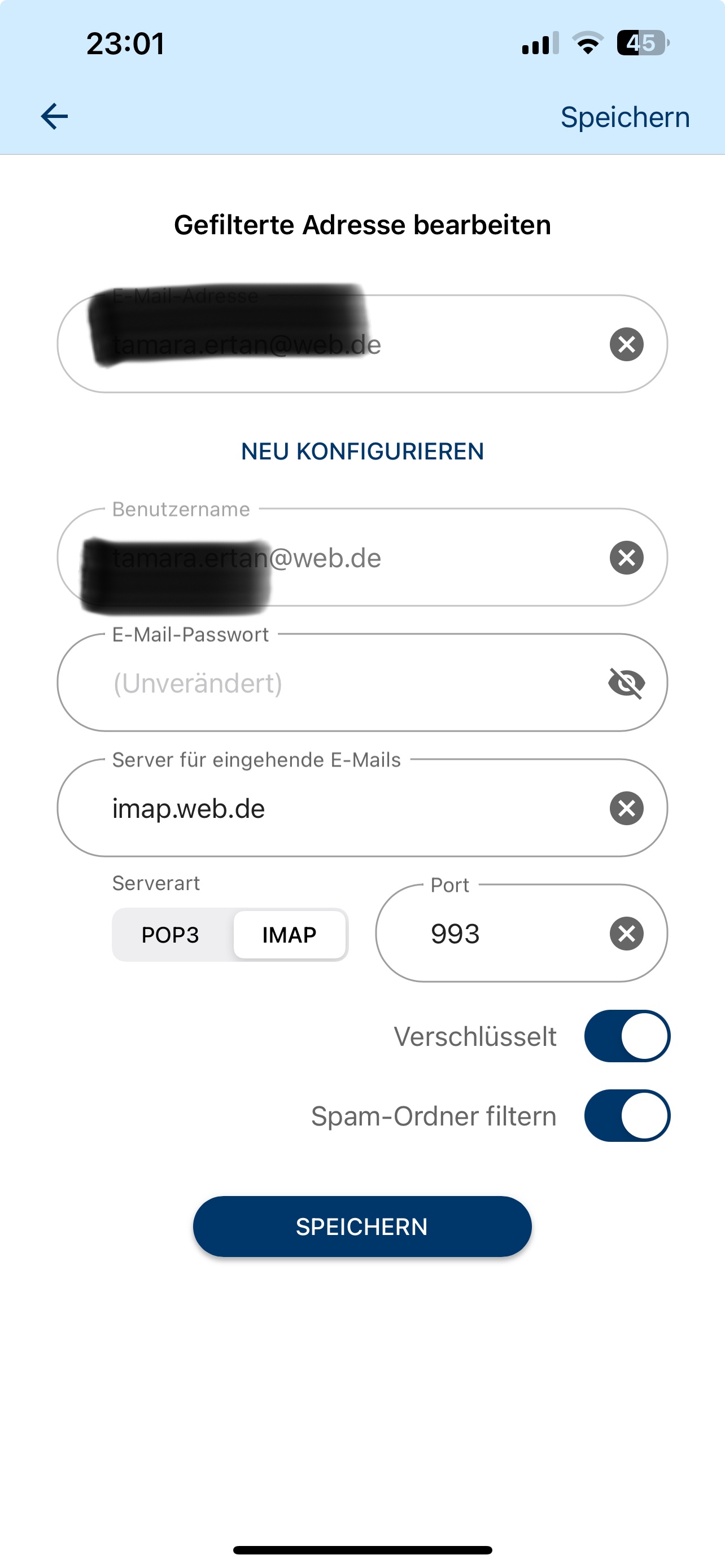The image size is (725, 1568).
Task: Show the password with the eye icon
Action: pyautogui.click(x=626, y=683)
